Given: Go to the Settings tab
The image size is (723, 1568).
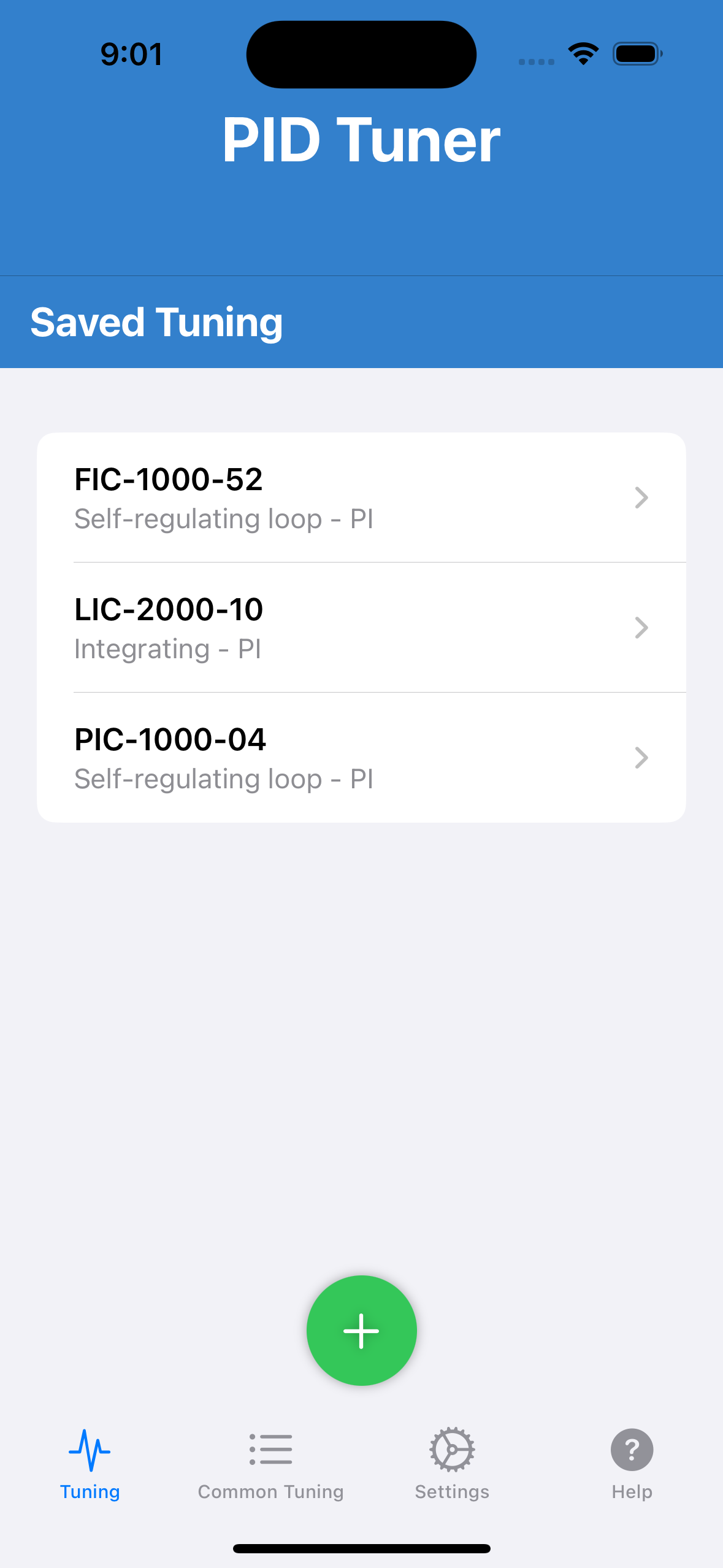Looking at the screenshot, I should pyautogui.click(x=452, y=1464).
